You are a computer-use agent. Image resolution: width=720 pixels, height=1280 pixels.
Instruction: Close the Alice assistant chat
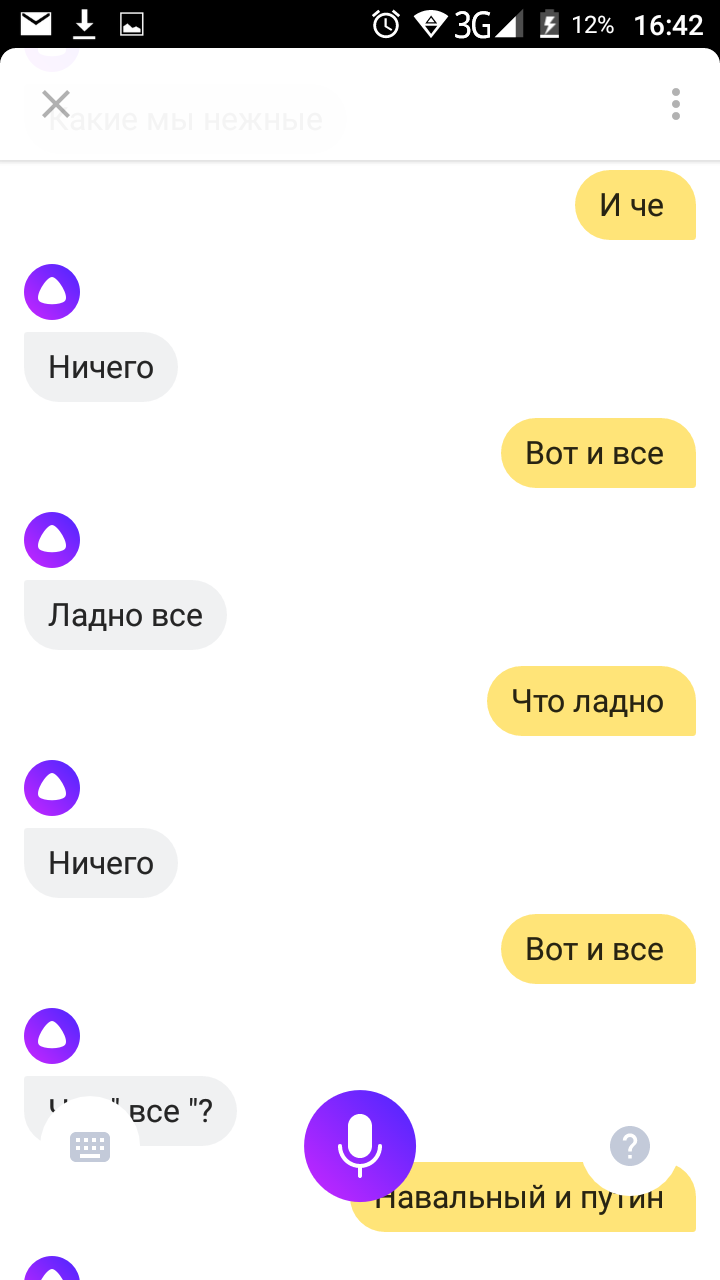click(x=55, y=104)
